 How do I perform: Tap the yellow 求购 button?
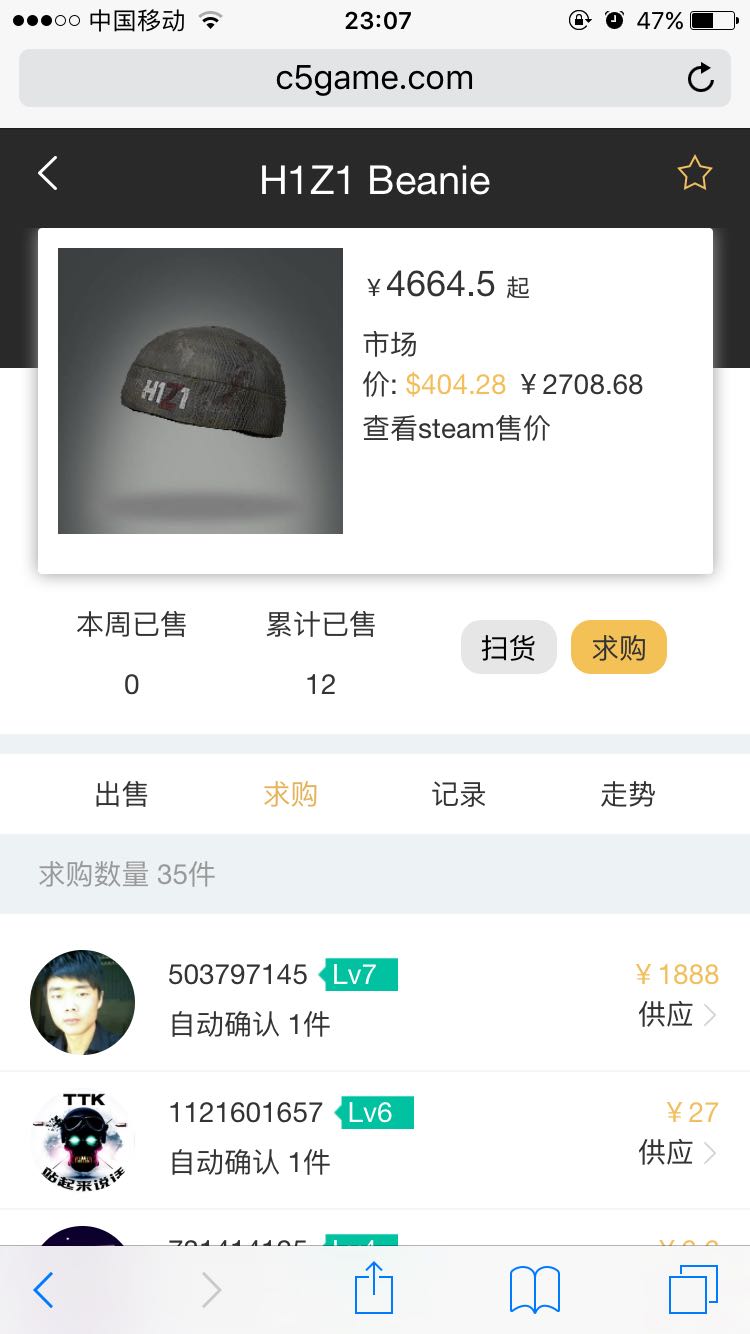click(618, 648)
